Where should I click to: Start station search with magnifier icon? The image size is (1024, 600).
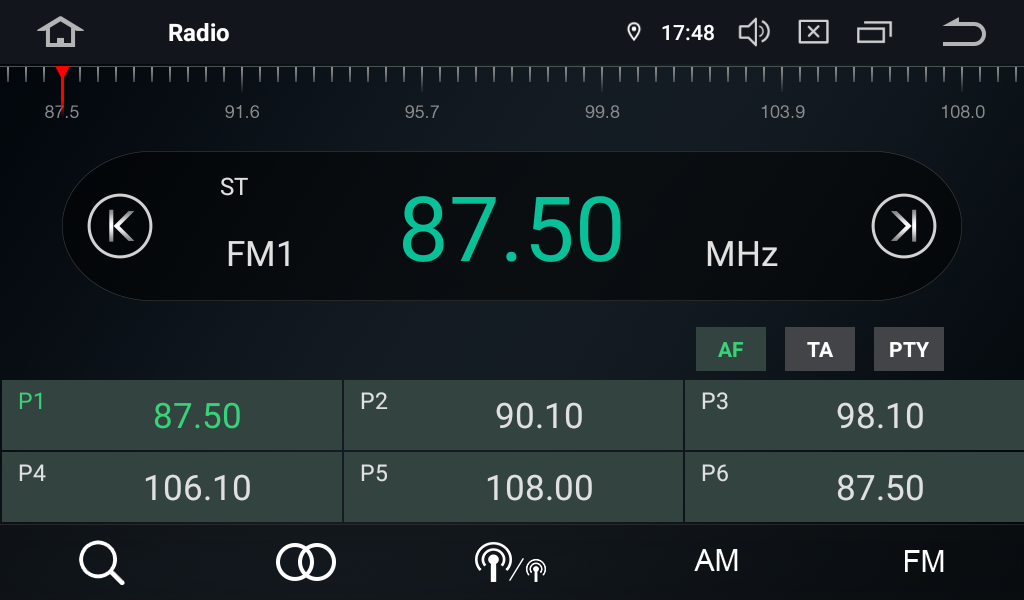click(x=102, y=562)
